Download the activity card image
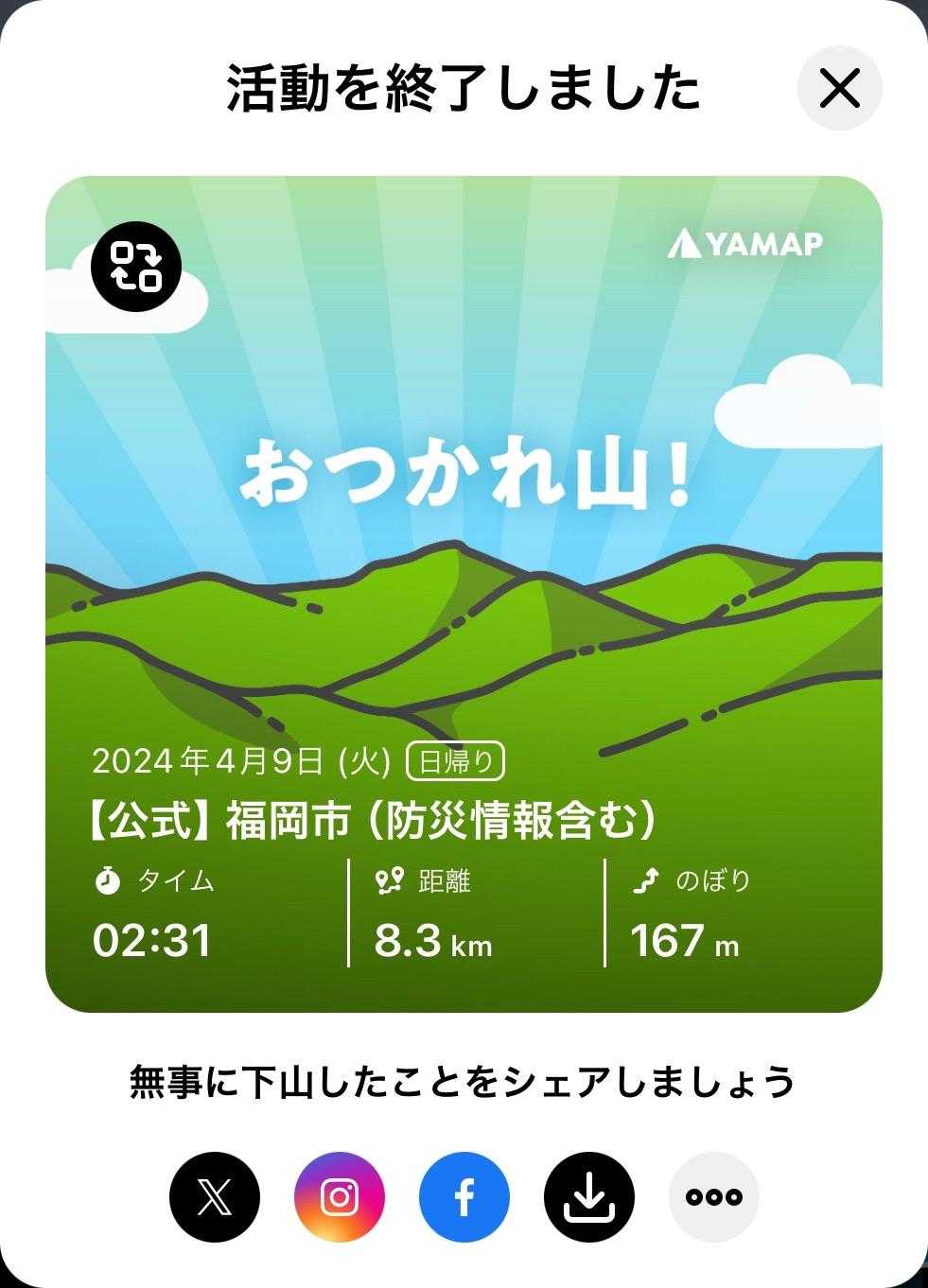 click(589, 1196)
